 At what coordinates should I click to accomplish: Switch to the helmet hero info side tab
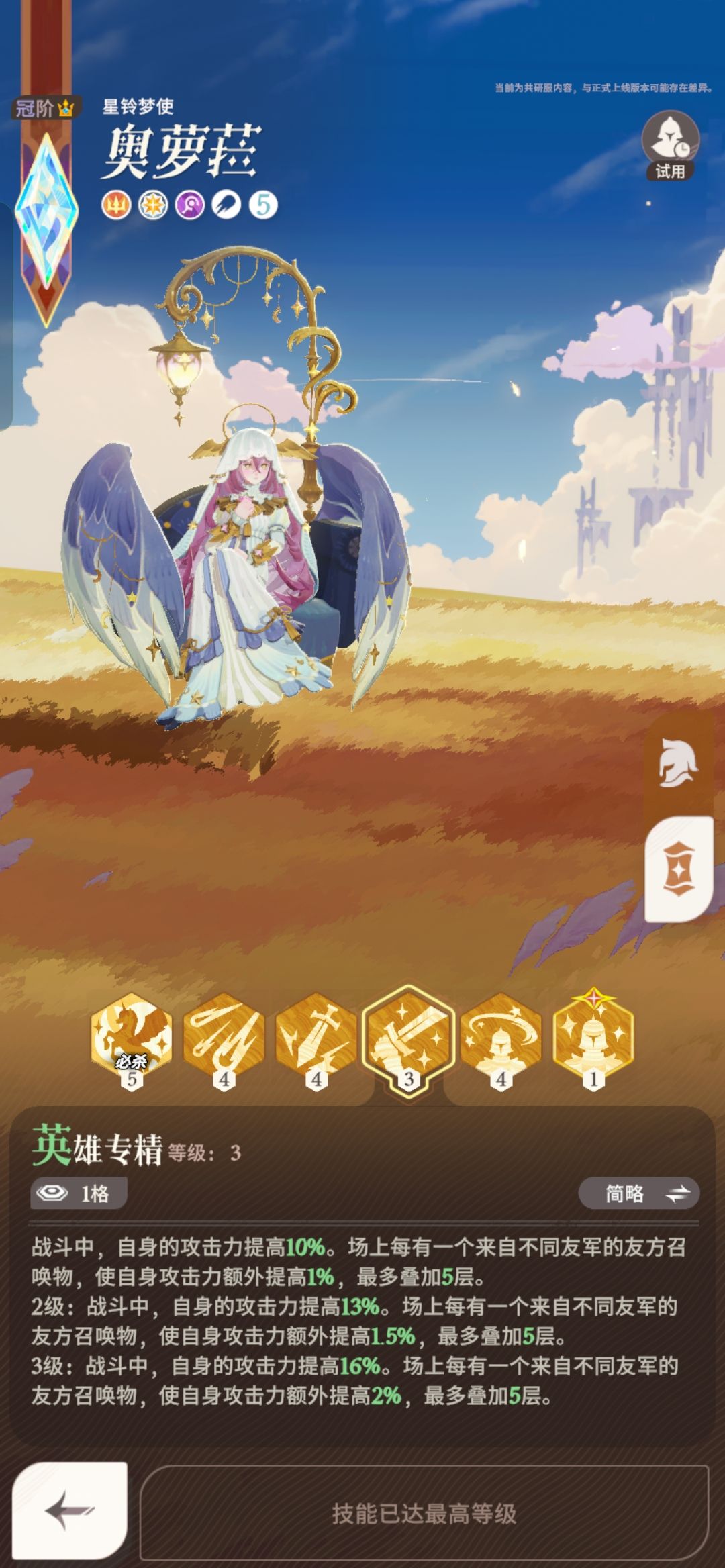(x=679, y=763)
